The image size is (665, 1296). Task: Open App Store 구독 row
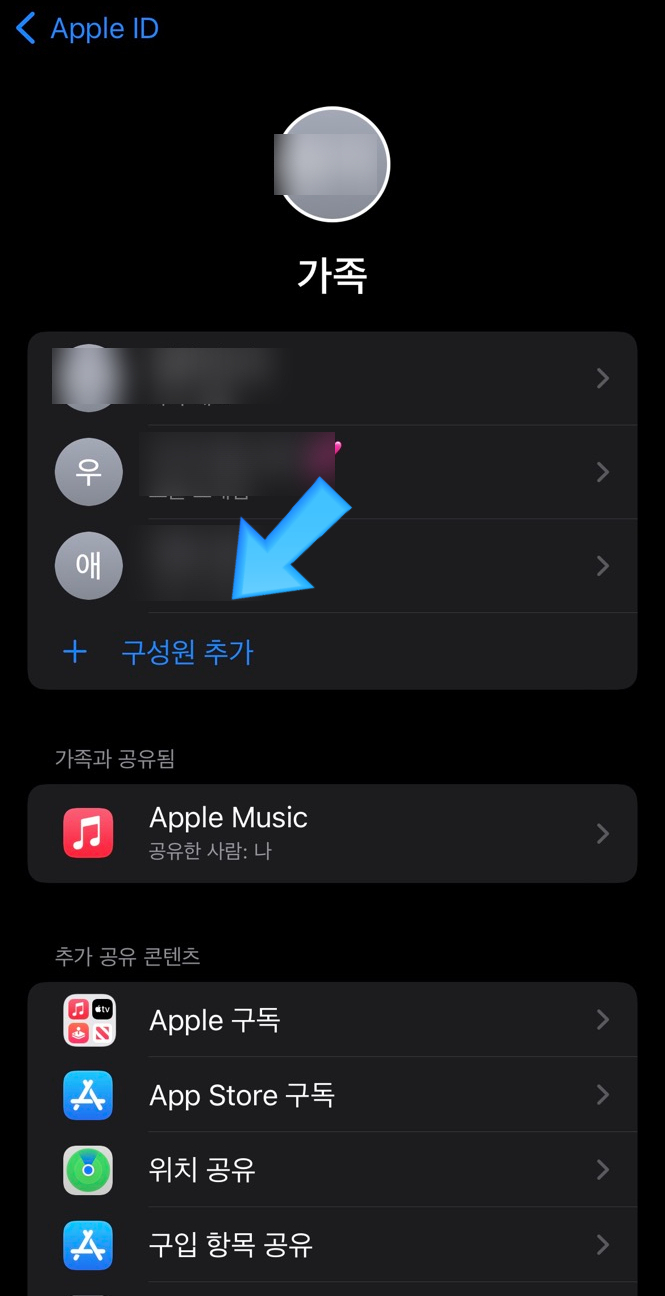331,1095
